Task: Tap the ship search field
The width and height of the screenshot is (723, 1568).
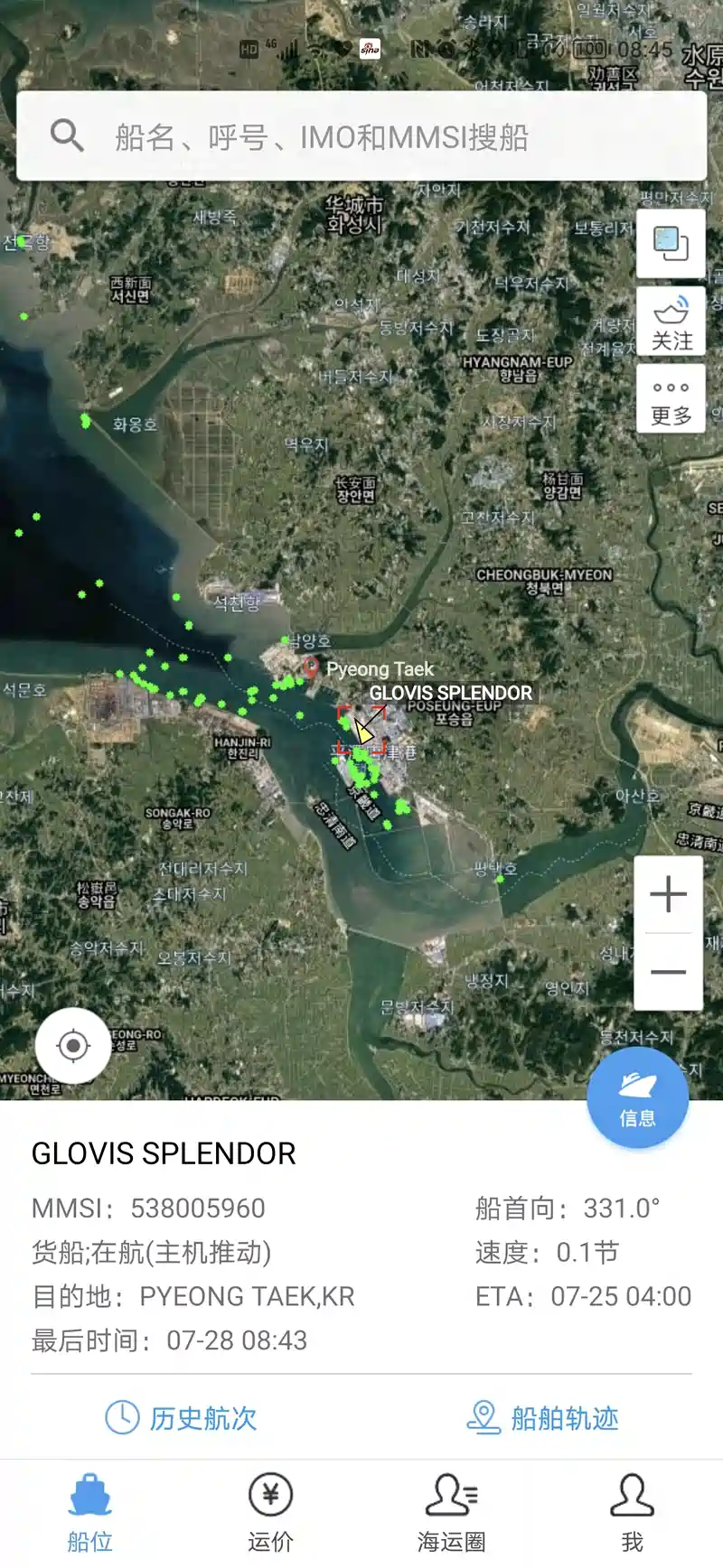Action: 361,136
